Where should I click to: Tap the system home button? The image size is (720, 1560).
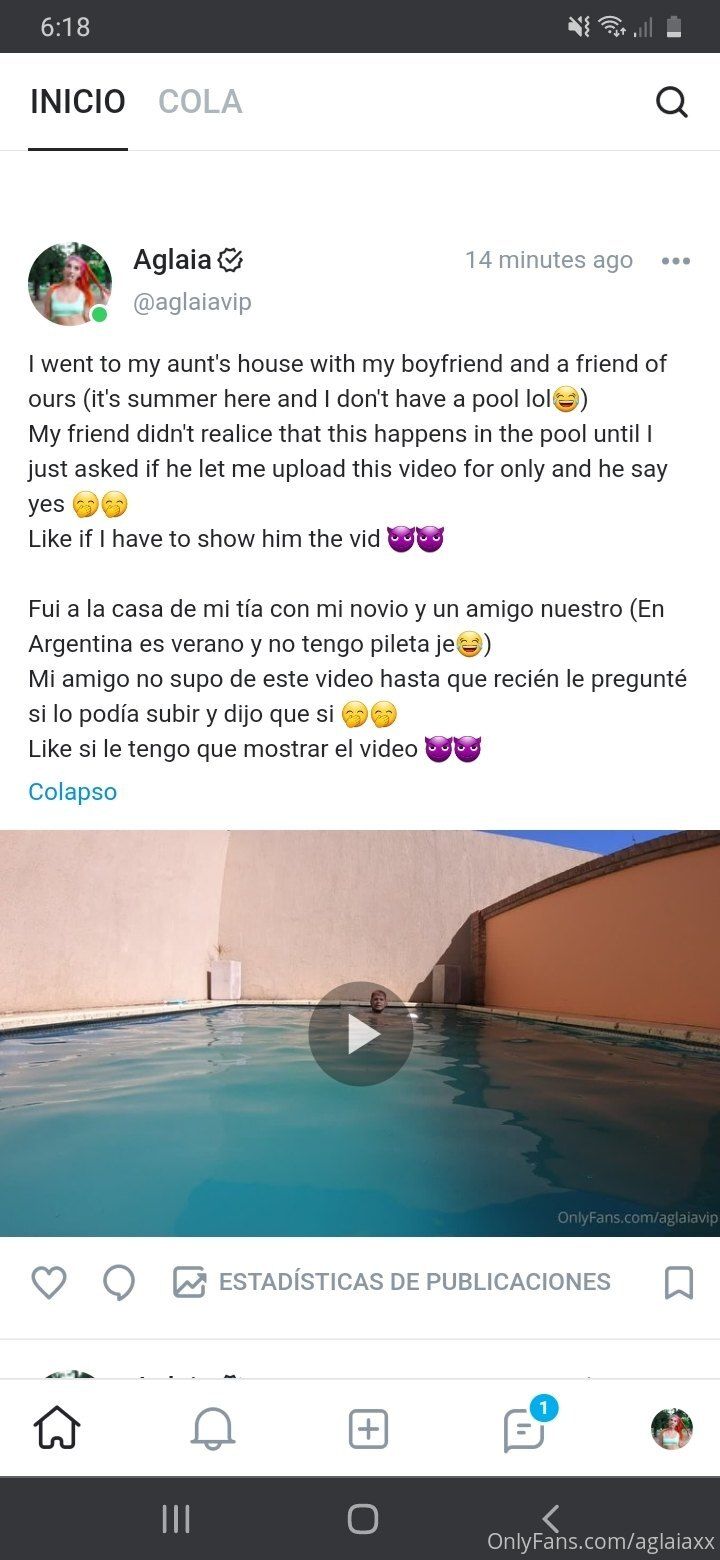coord(362,1519)
